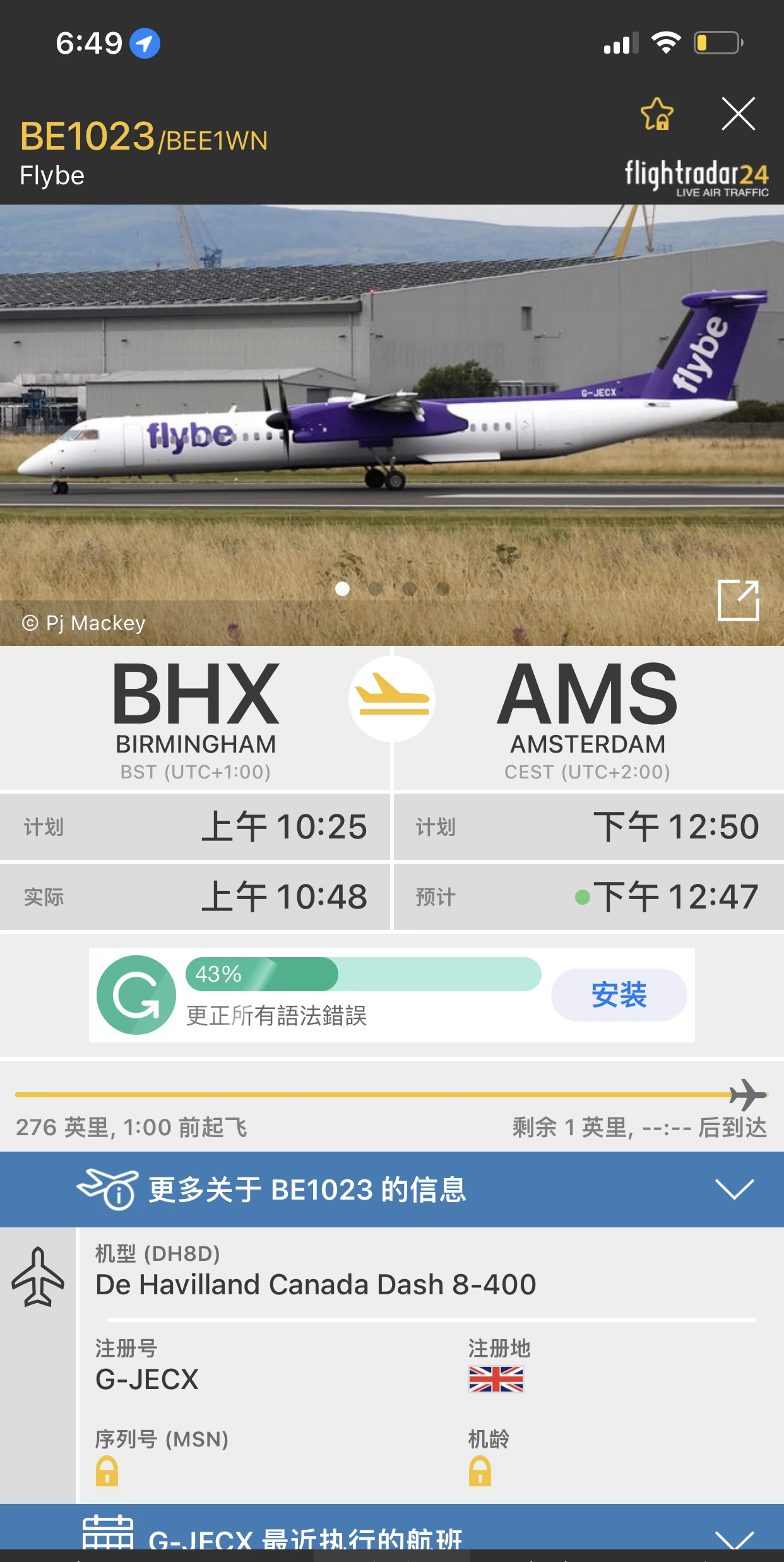The image size is (784, 1562).
Task: Tap the 安装 button in the ad
Action: 619,995
